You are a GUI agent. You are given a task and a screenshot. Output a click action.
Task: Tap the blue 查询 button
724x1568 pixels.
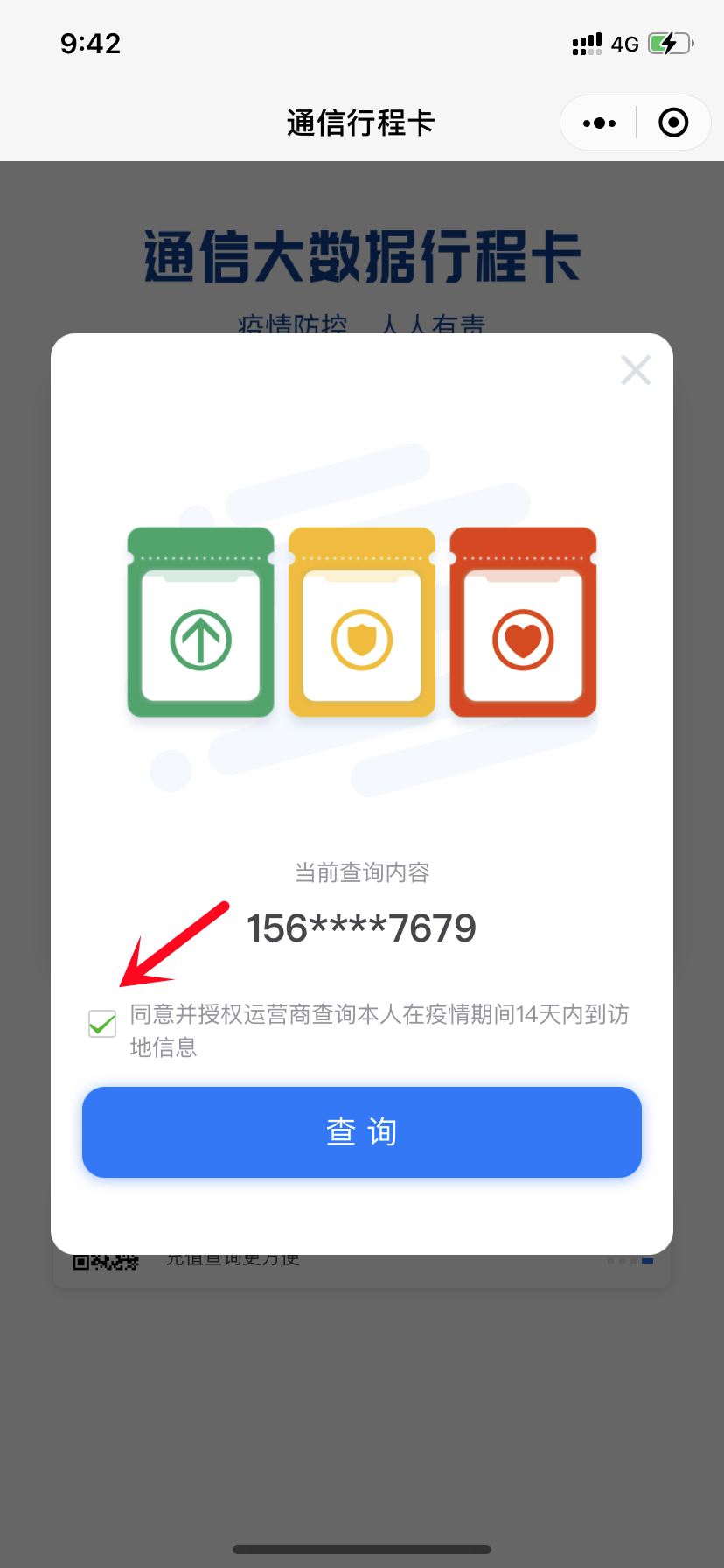coord(362,1131)
